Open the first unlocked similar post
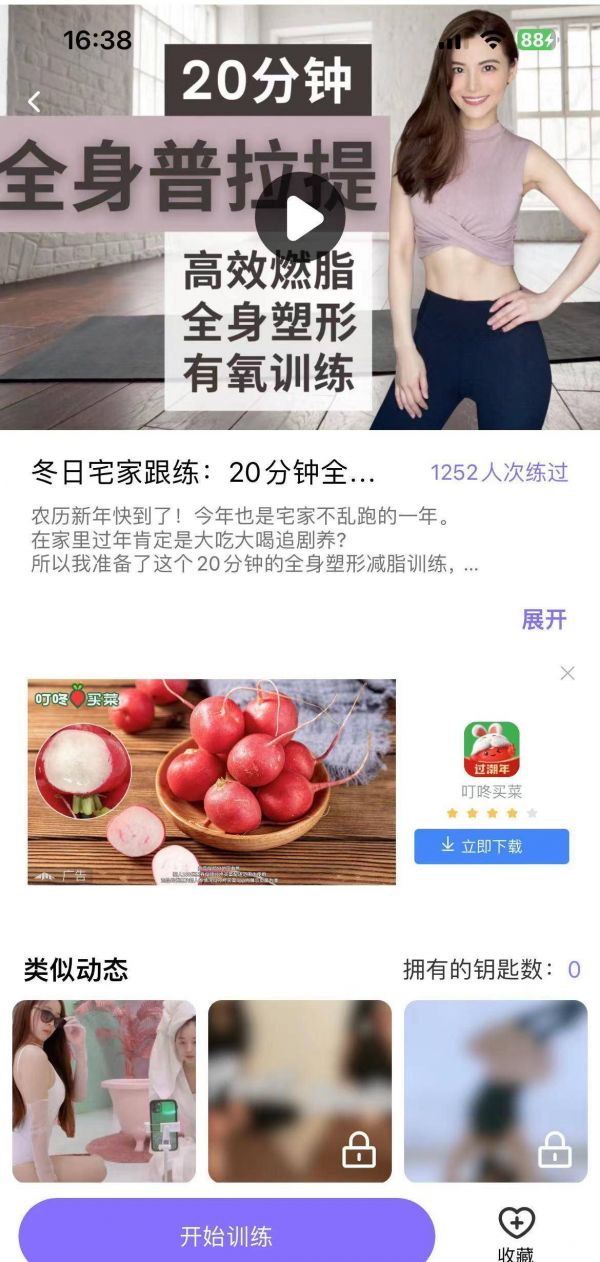The image size is (600, 1262). pos(104,1091)
